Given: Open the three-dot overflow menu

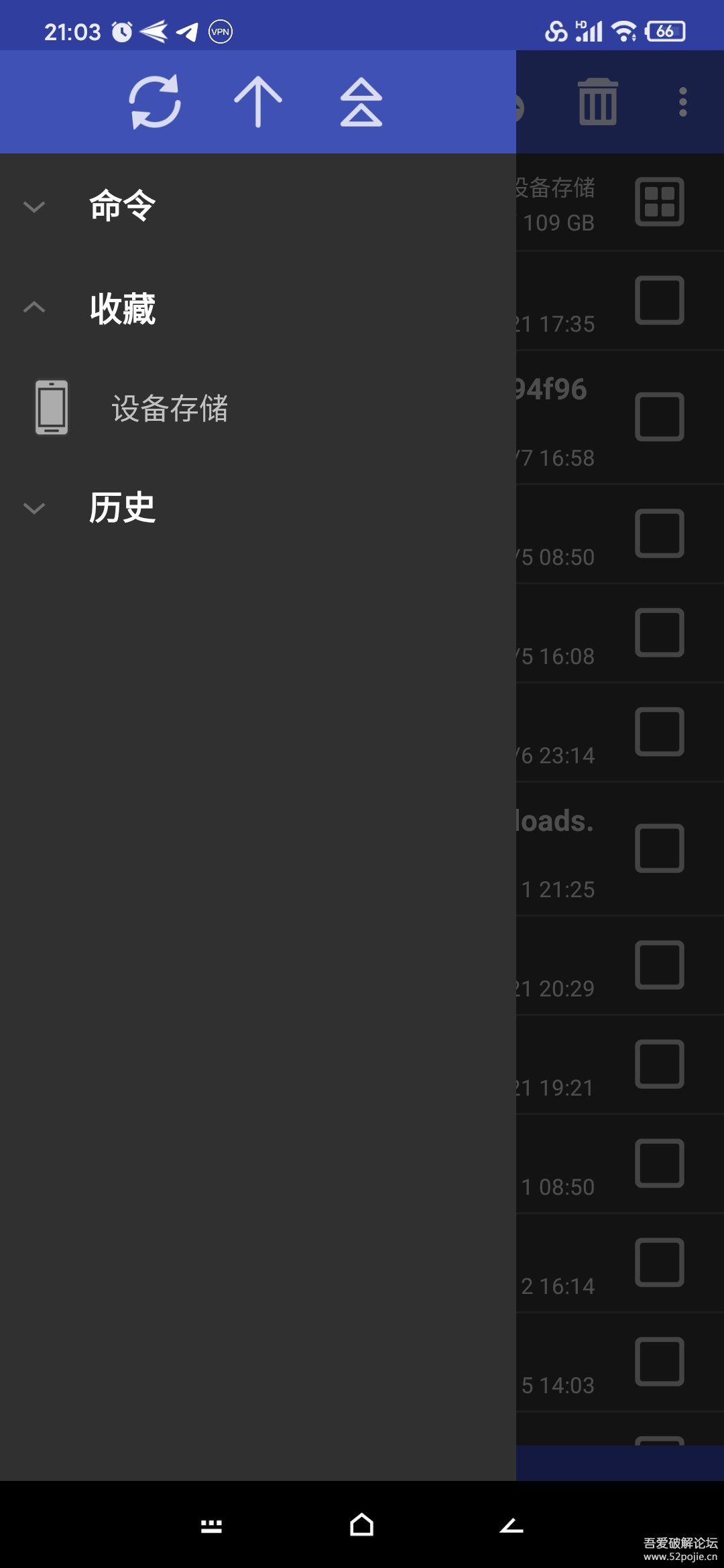Looking at the screenshot, I should click(682, 102).
